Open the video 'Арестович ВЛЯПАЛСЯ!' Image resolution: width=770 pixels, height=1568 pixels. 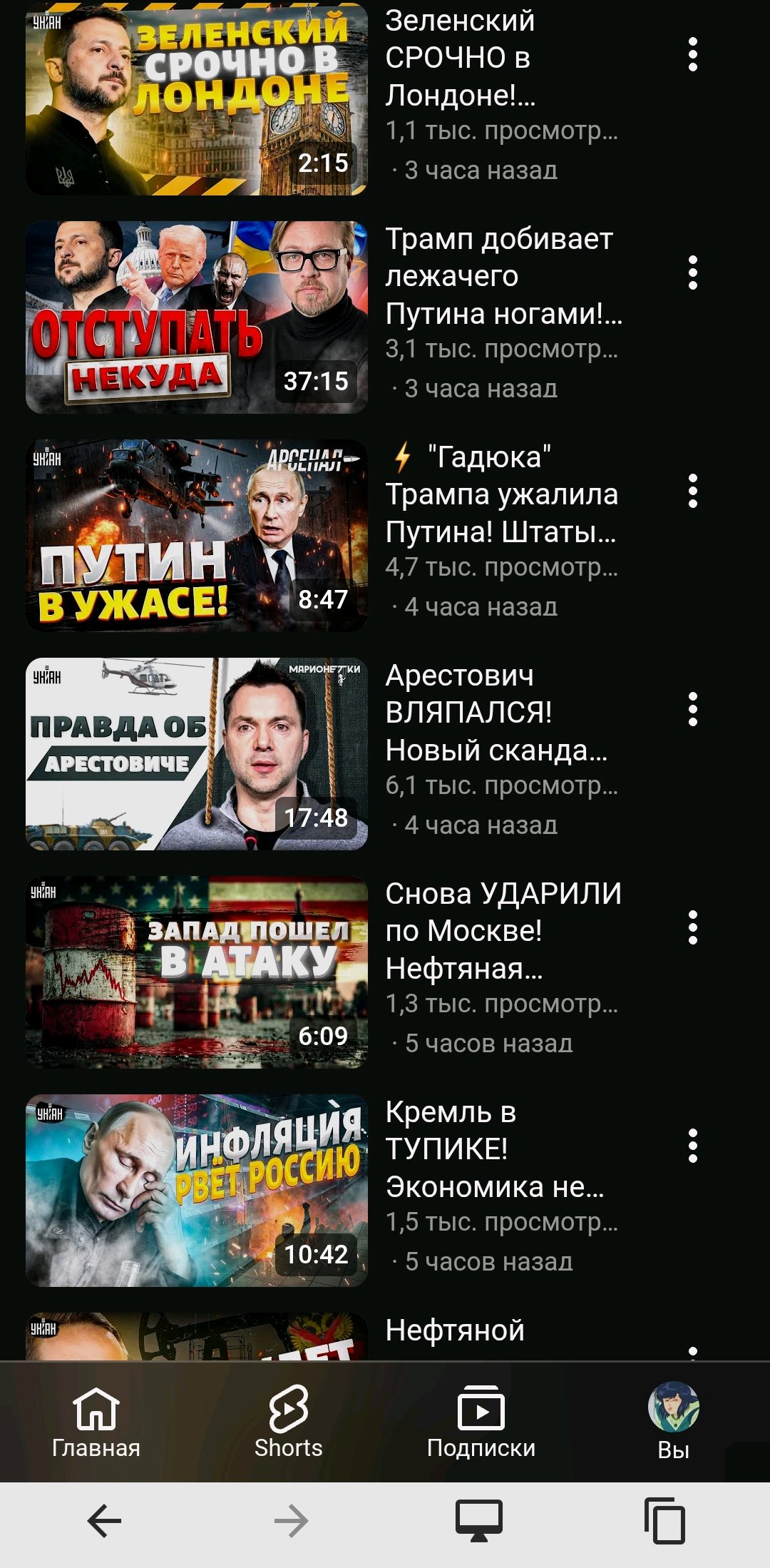coord(197,754)
